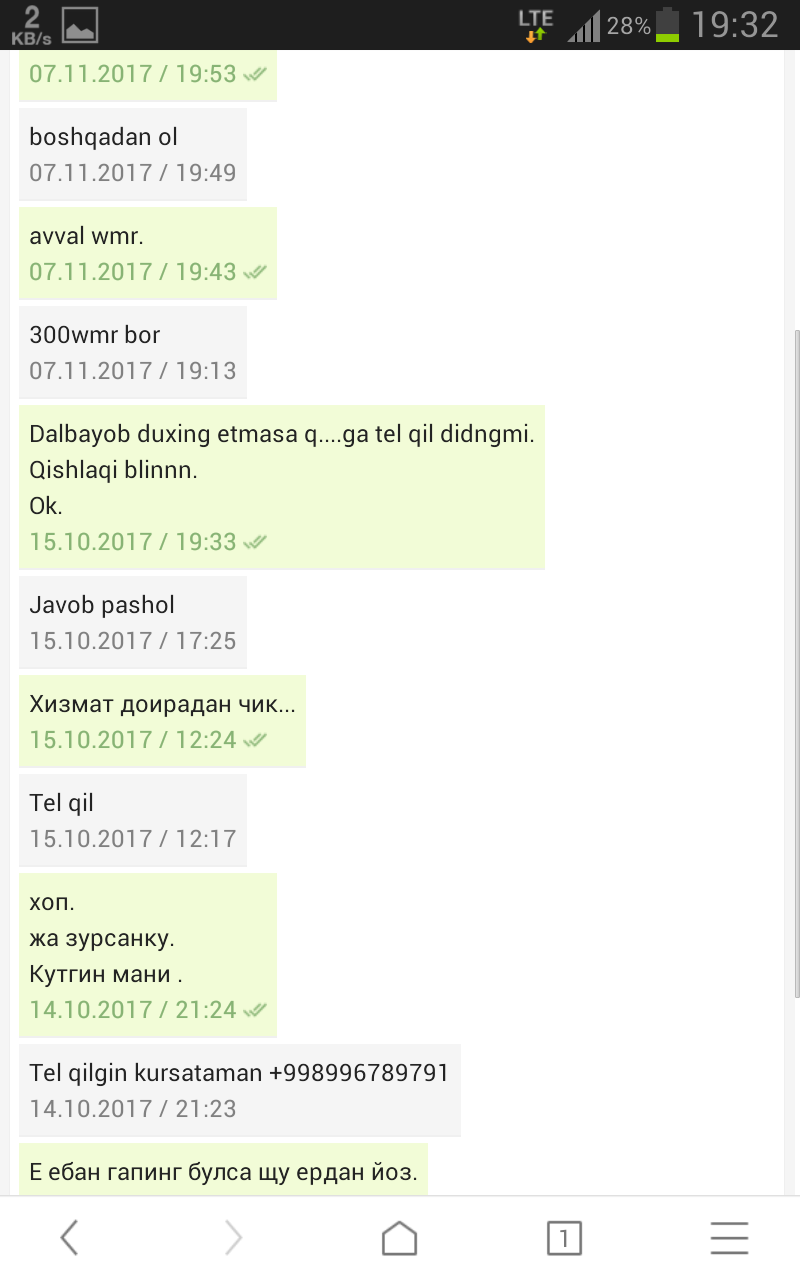This screenshot has width=800, height=1280.
Task: Open the tab switcher showing 1
Action: (x=564, y=1238)
